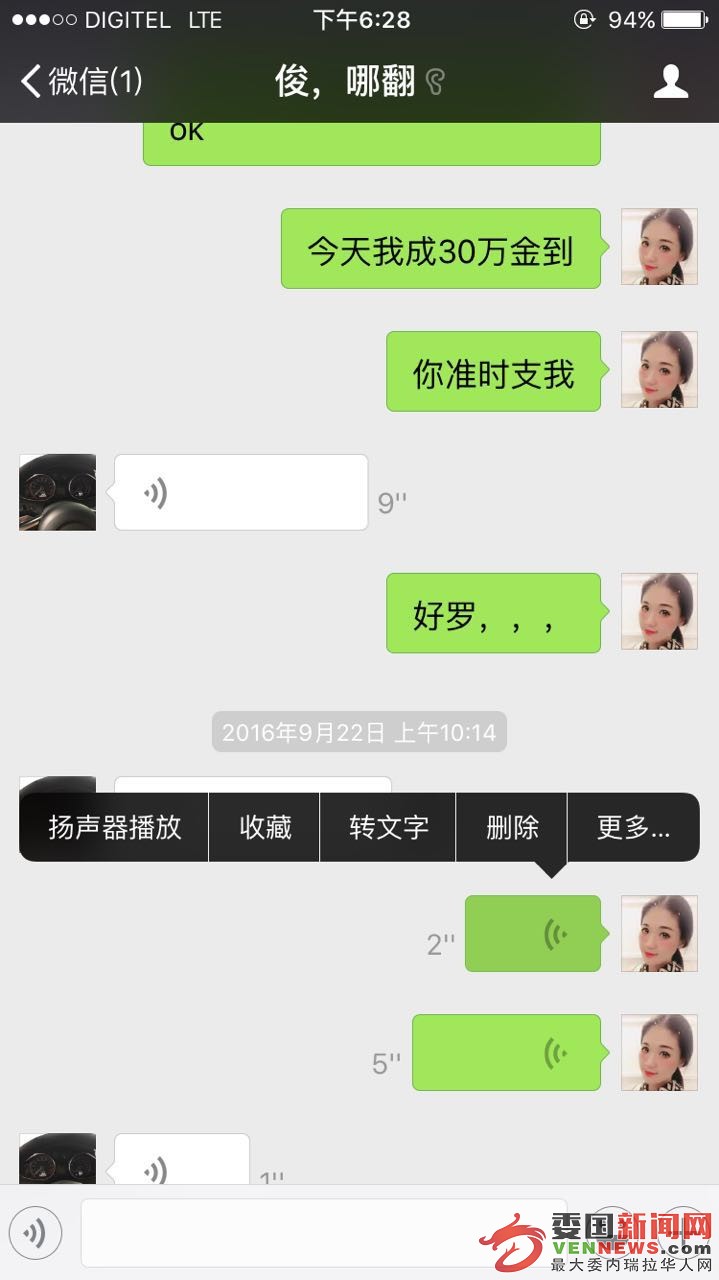The height and width of the screenshot is (1280, 719).
Task: Switch to voice input mode
Action: pos(36,1233)
